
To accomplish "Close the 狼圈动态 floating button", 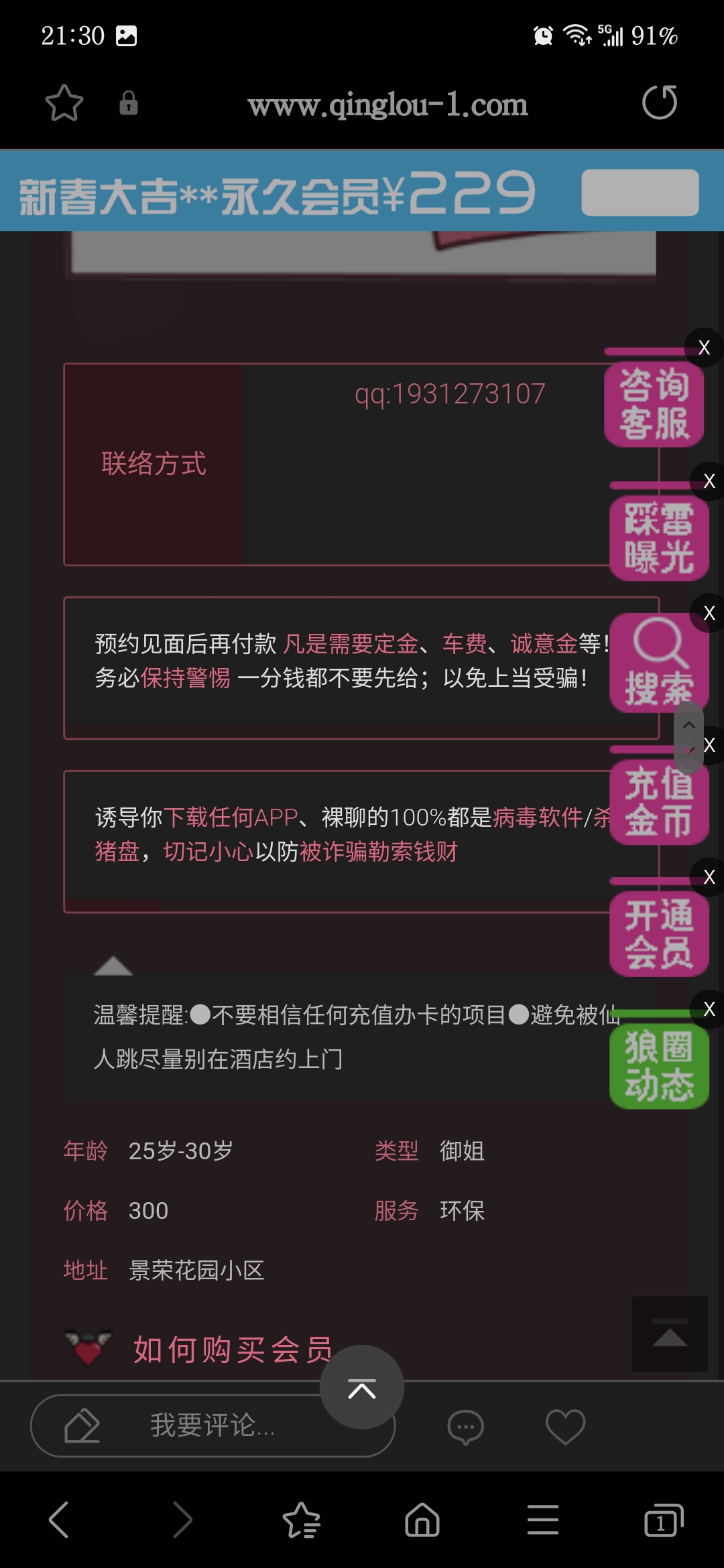I will pyautogui.click(x=709, y=1008).
